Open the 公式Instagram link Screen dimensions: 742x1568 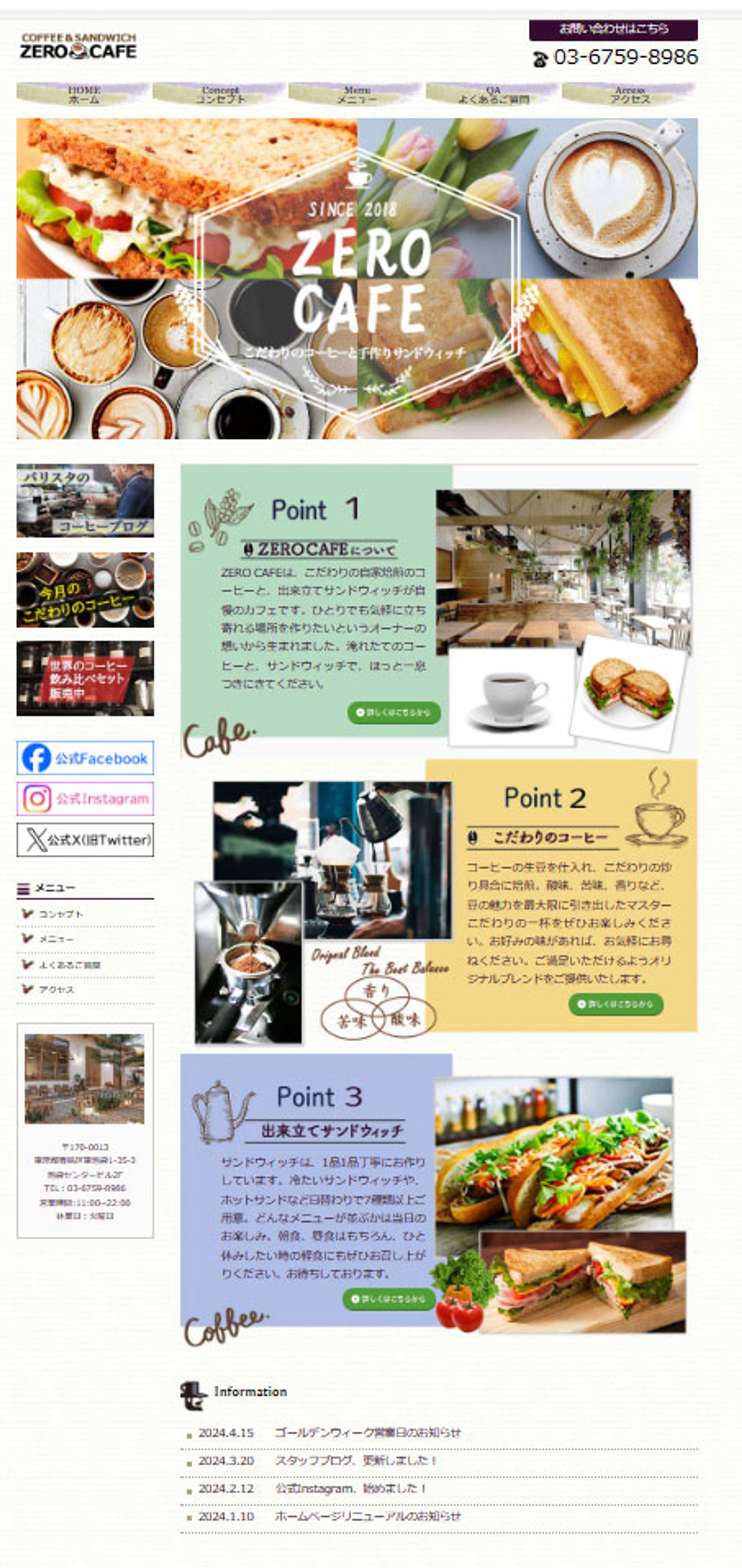(x=85, y=799)
